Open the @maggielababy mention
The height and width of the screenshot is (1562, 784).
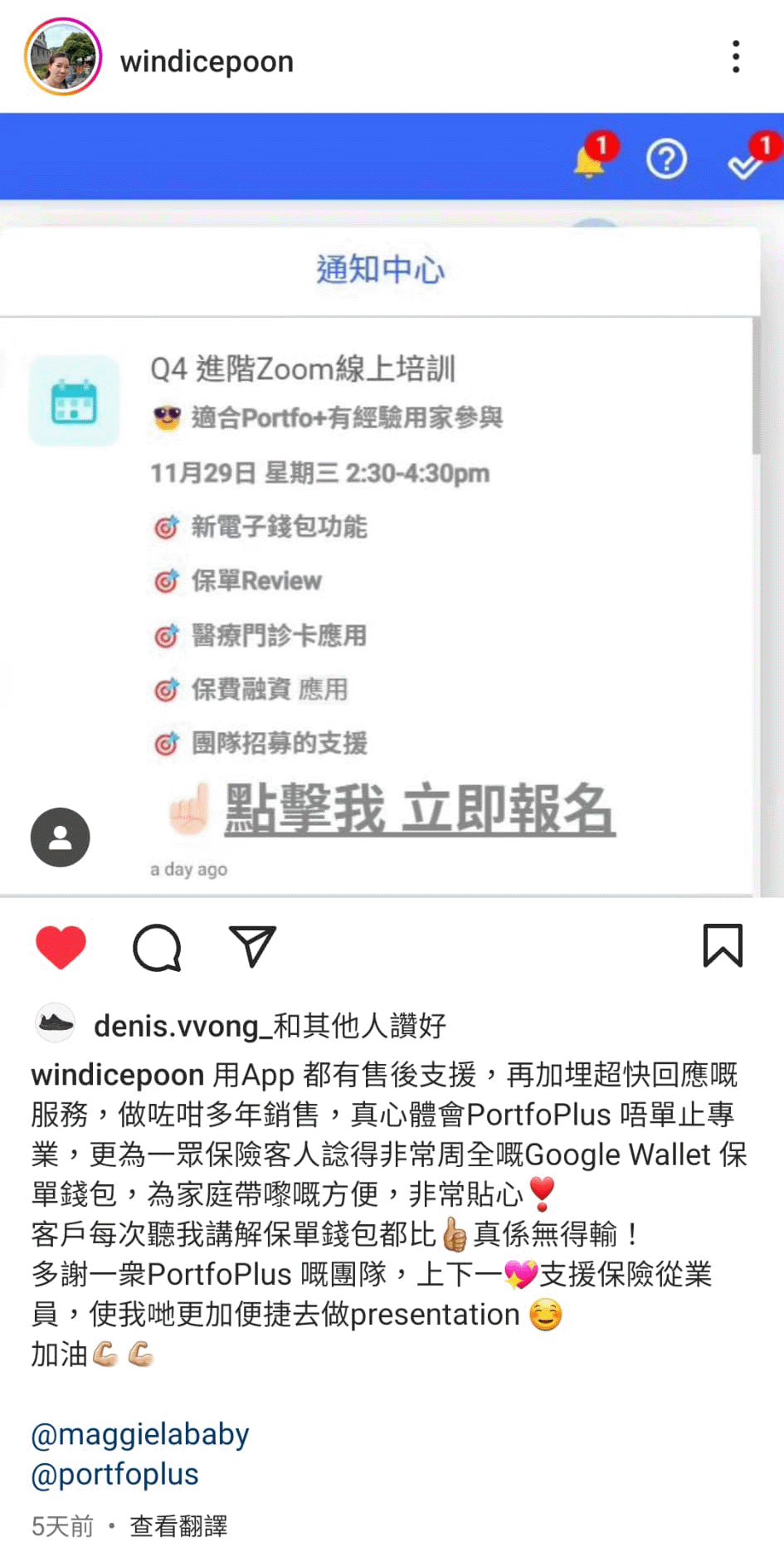click(x=140, y=1434)
